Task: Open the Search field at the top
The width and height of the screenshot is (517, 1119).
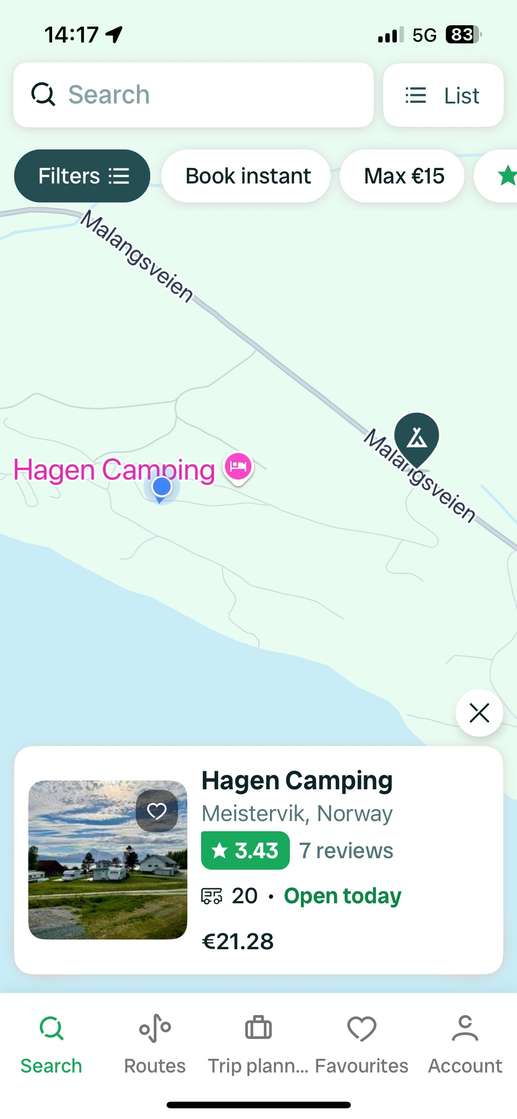Action: (x=193, y=95)
